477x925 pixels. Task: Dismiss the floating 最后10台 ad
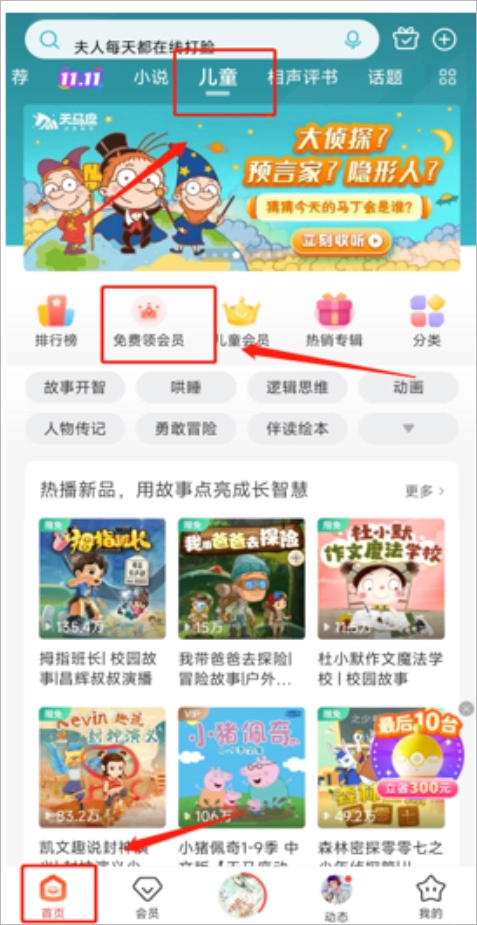[466, 708]
